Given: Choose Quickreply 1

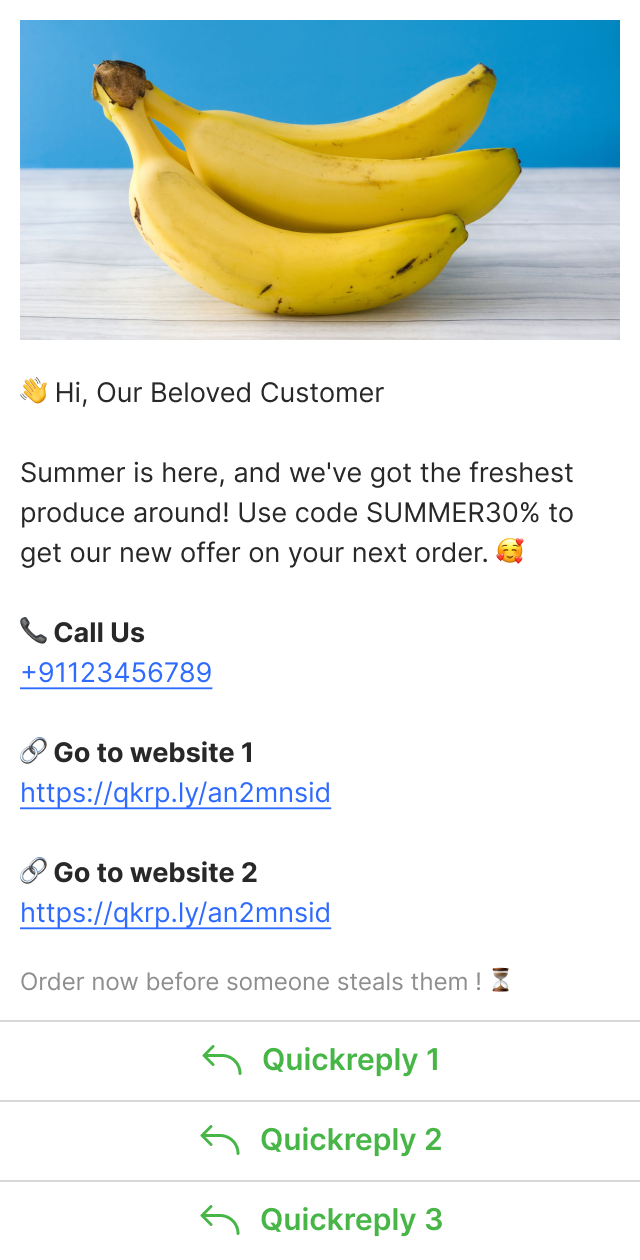Looking at the screenshot, I should pyautogui.click(x=320, y=1060).
